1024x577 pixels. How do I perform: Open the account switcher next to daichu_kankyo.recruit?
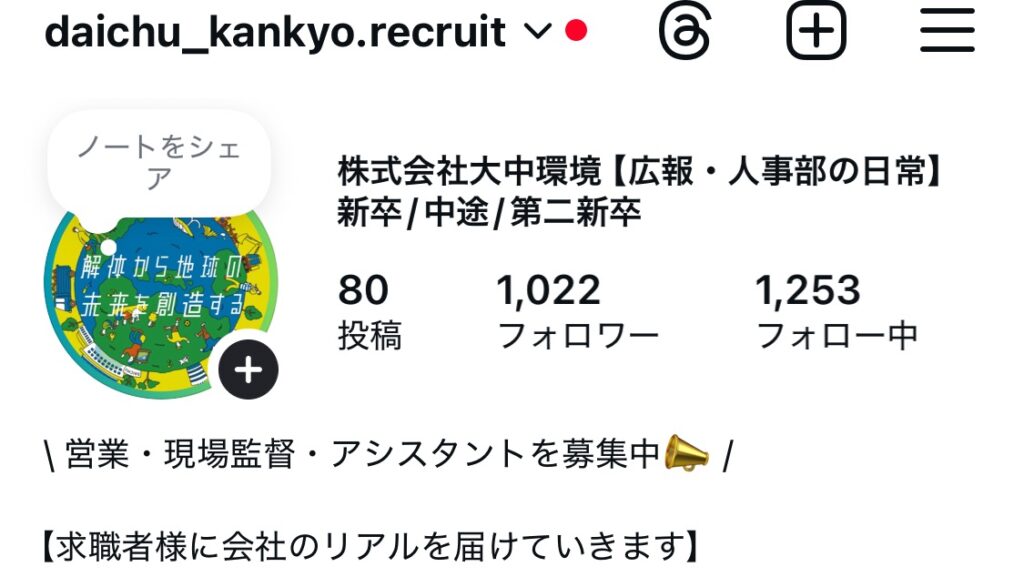coord(537,32)
